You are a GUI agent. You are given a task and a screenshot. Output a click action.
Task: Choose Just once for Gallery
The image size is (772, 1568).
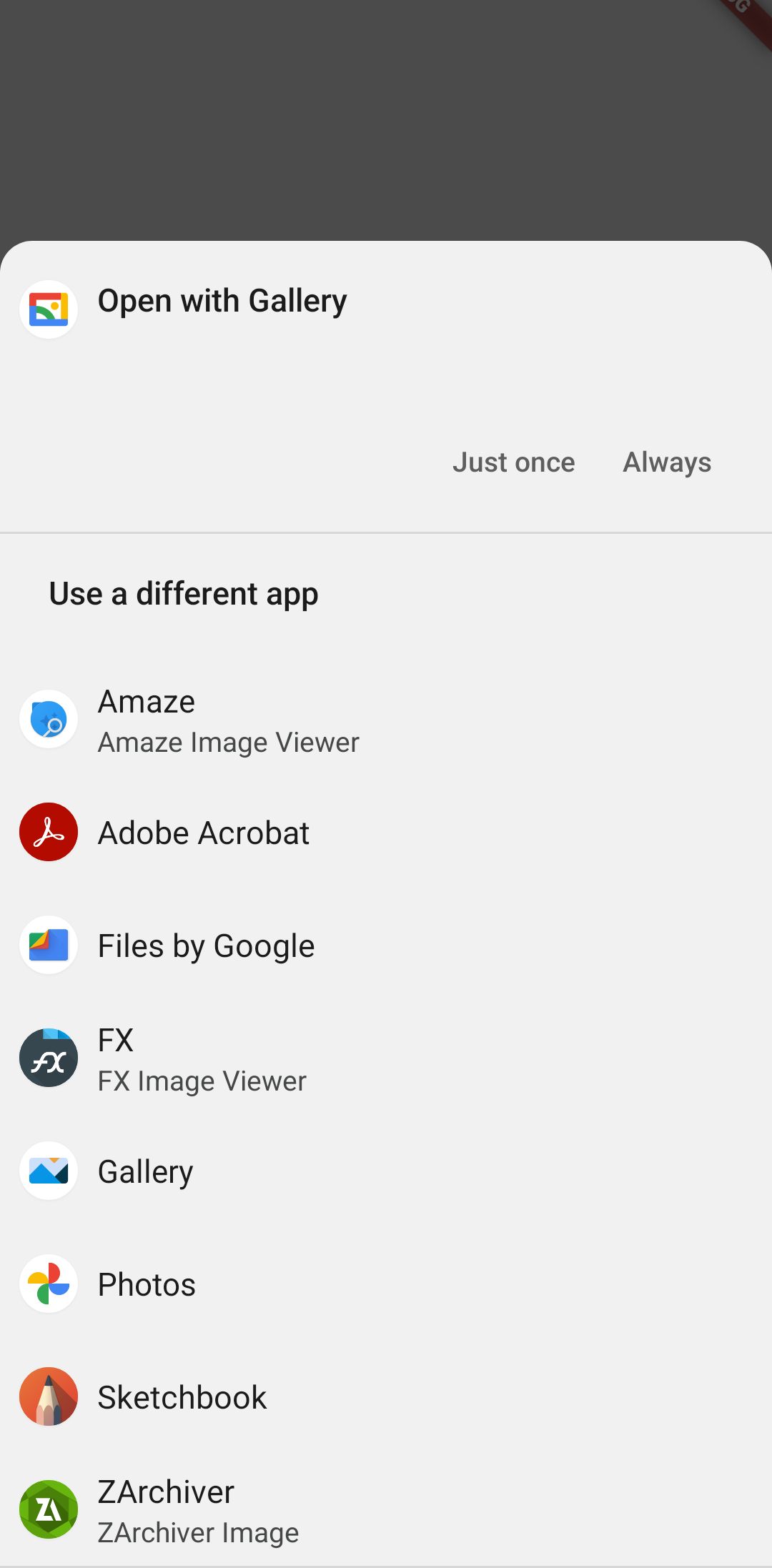coord(513,462)
